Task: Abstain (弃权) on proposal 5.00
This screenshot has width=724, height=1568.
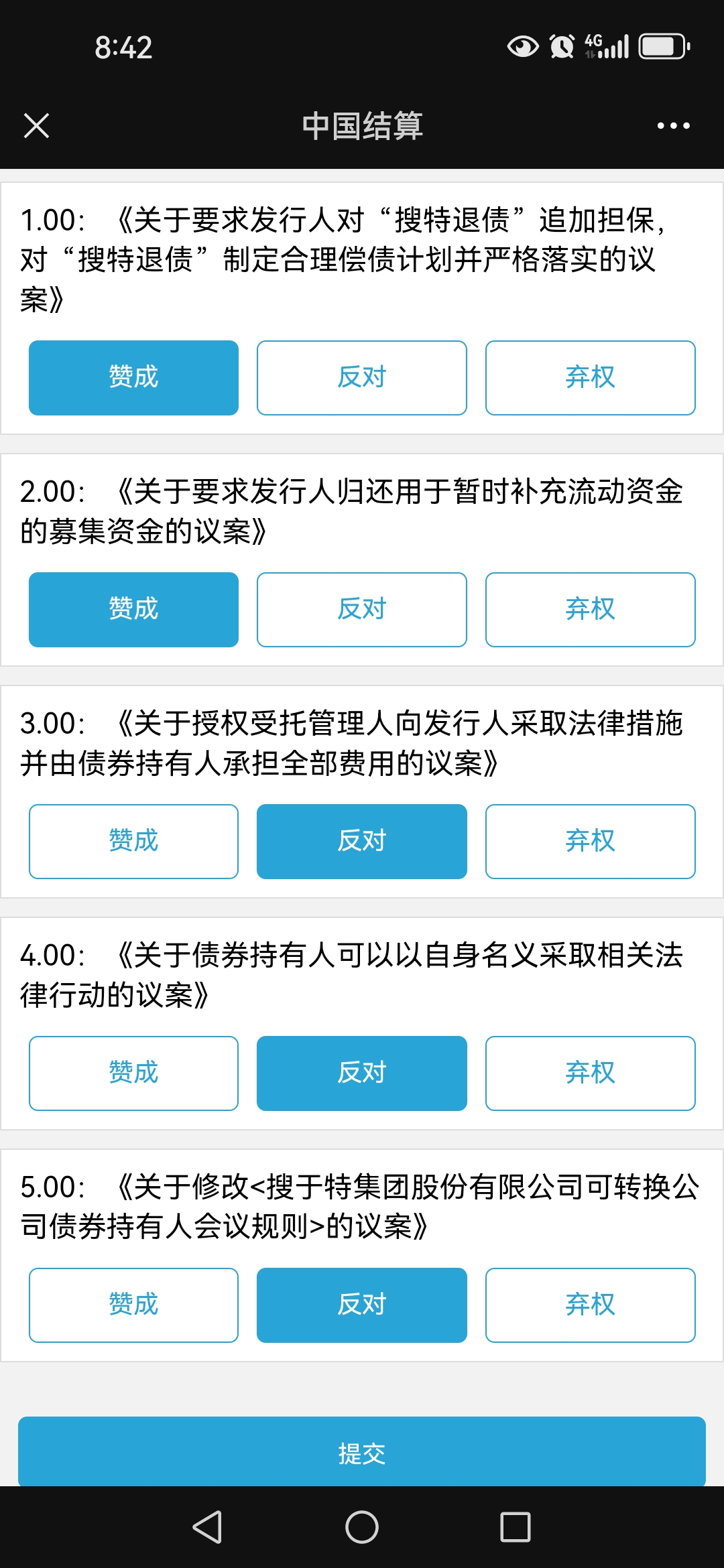Action: pyautogui.click(x=590, y=1305)
